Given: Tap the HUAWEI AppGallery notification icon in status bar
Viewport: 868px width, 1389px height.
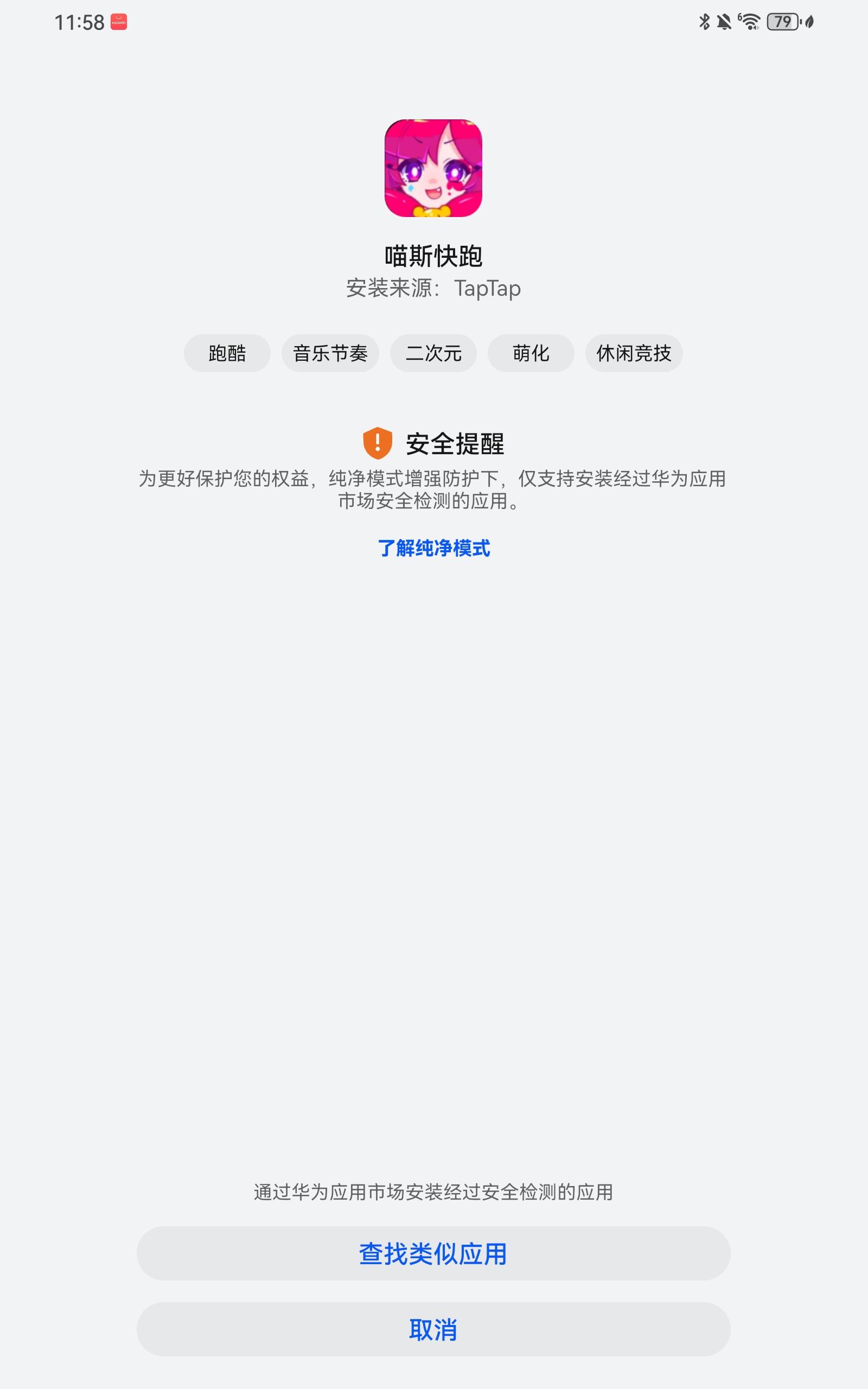Looking at the screenshot, I should tap(118, 21).
